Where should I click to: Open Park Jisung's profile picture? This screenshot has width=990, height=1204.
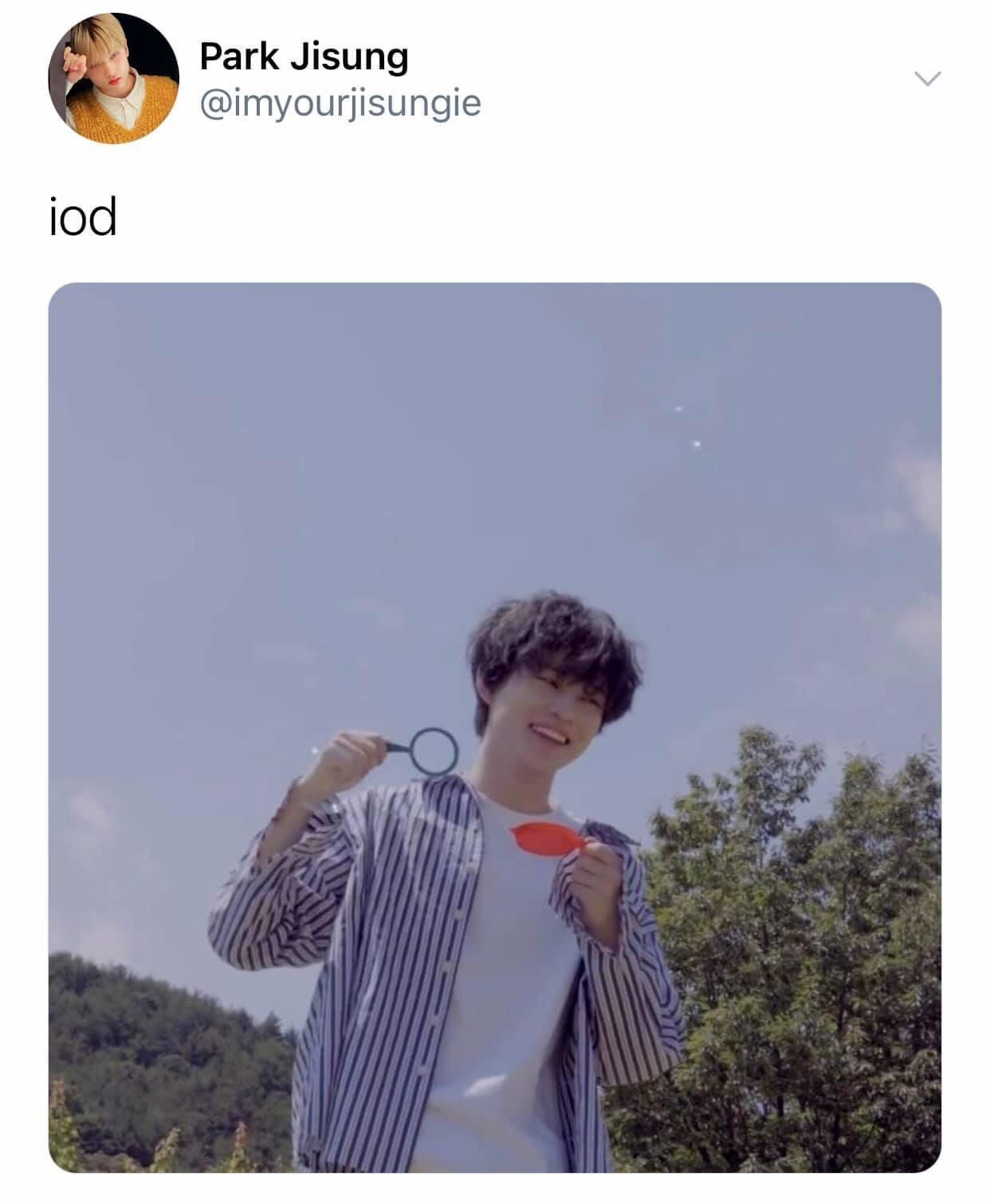[x=113, y=78]
